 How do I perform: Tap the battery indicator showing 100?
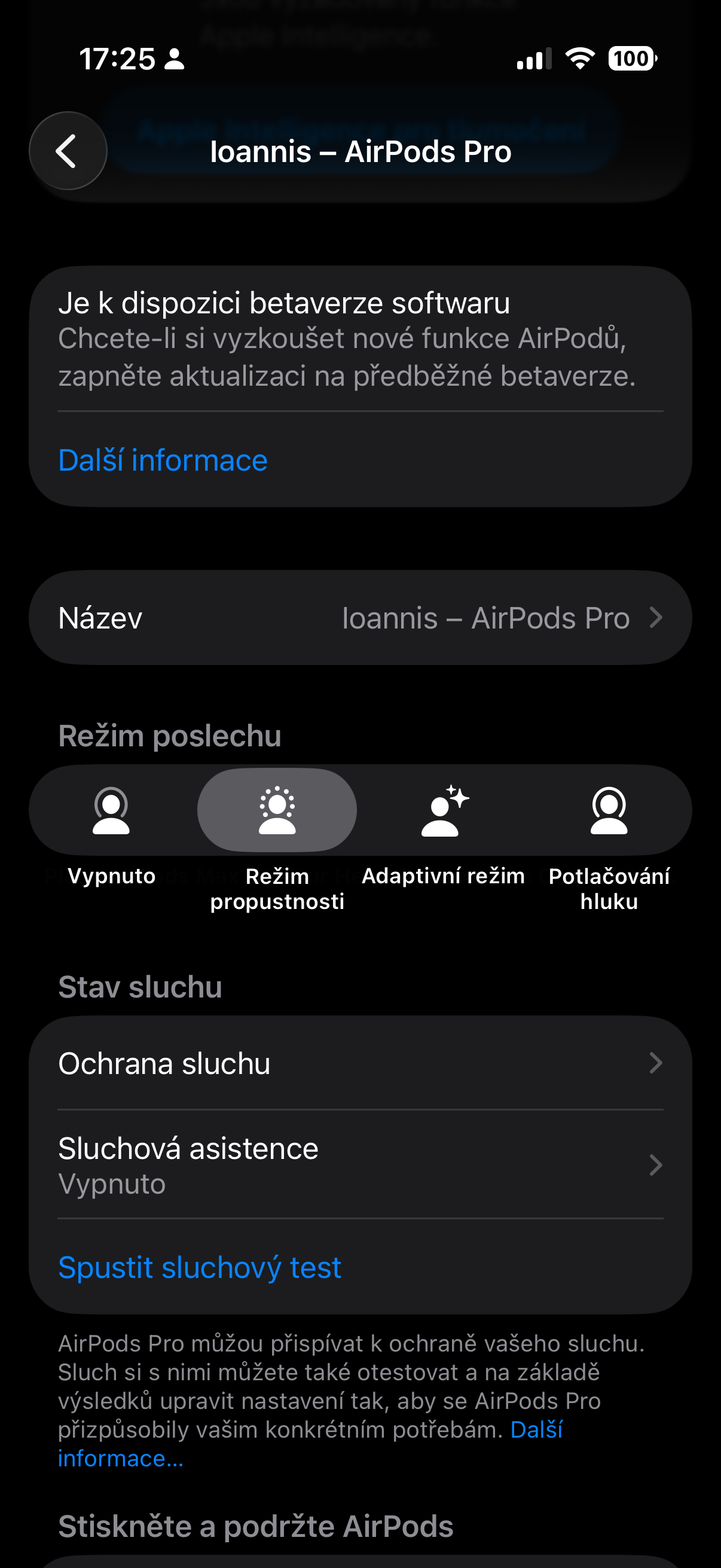point(630,60)
